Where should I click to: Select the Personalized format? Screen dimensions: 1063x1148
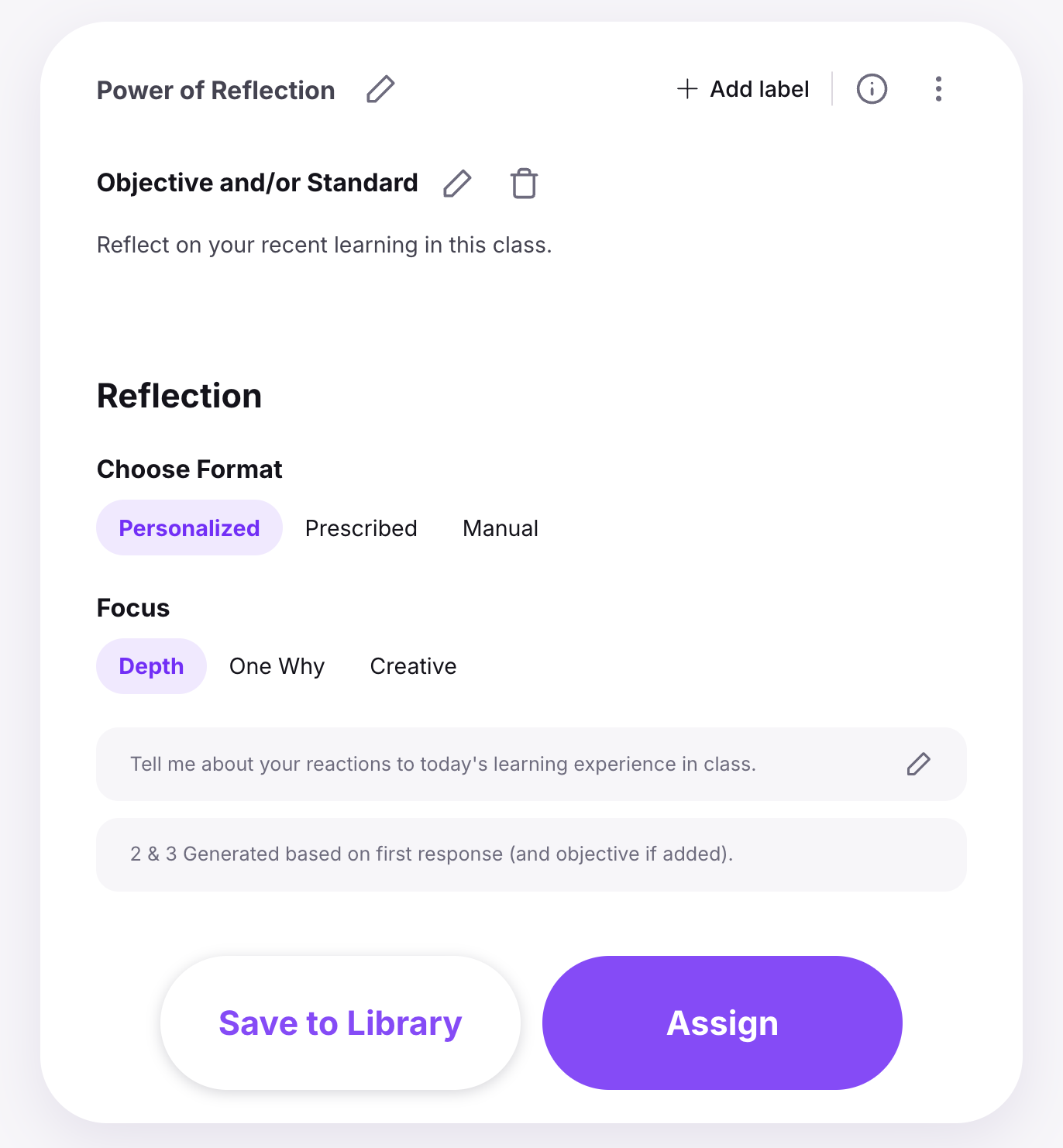(x=189, y=528)
